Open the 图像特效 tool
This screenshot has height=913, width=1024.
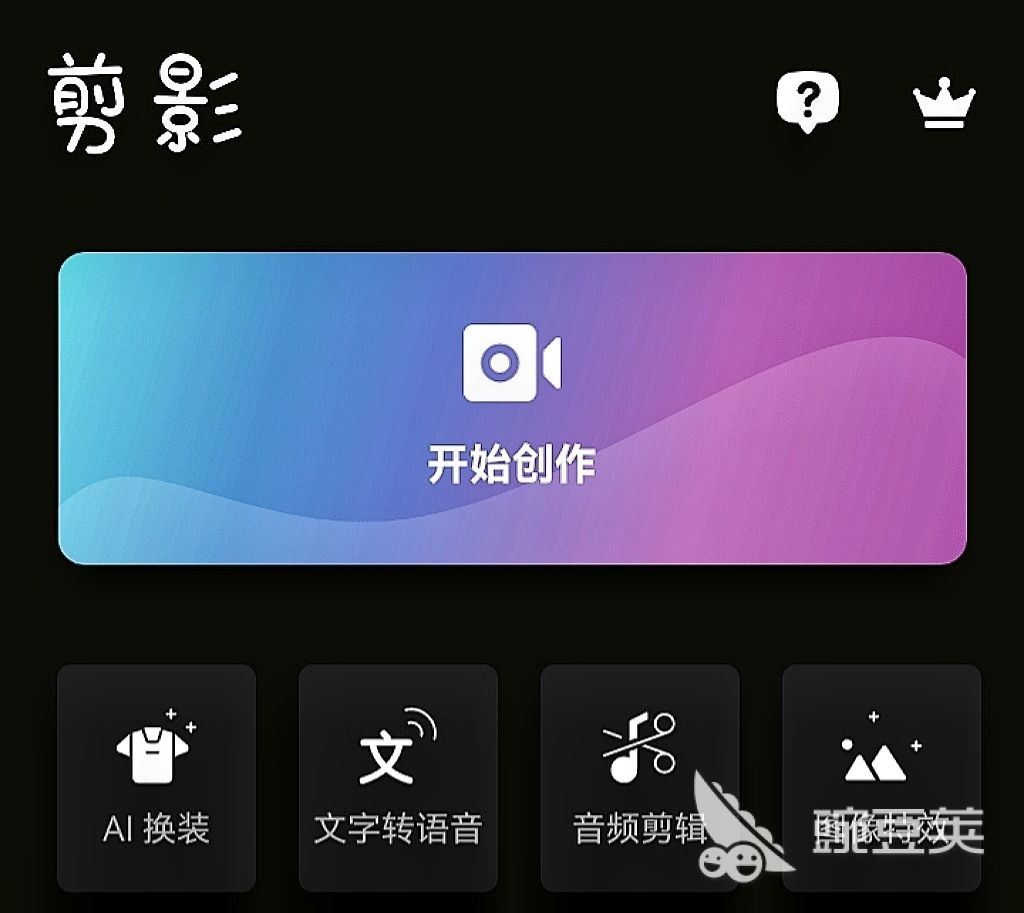(x=881, y=777)
